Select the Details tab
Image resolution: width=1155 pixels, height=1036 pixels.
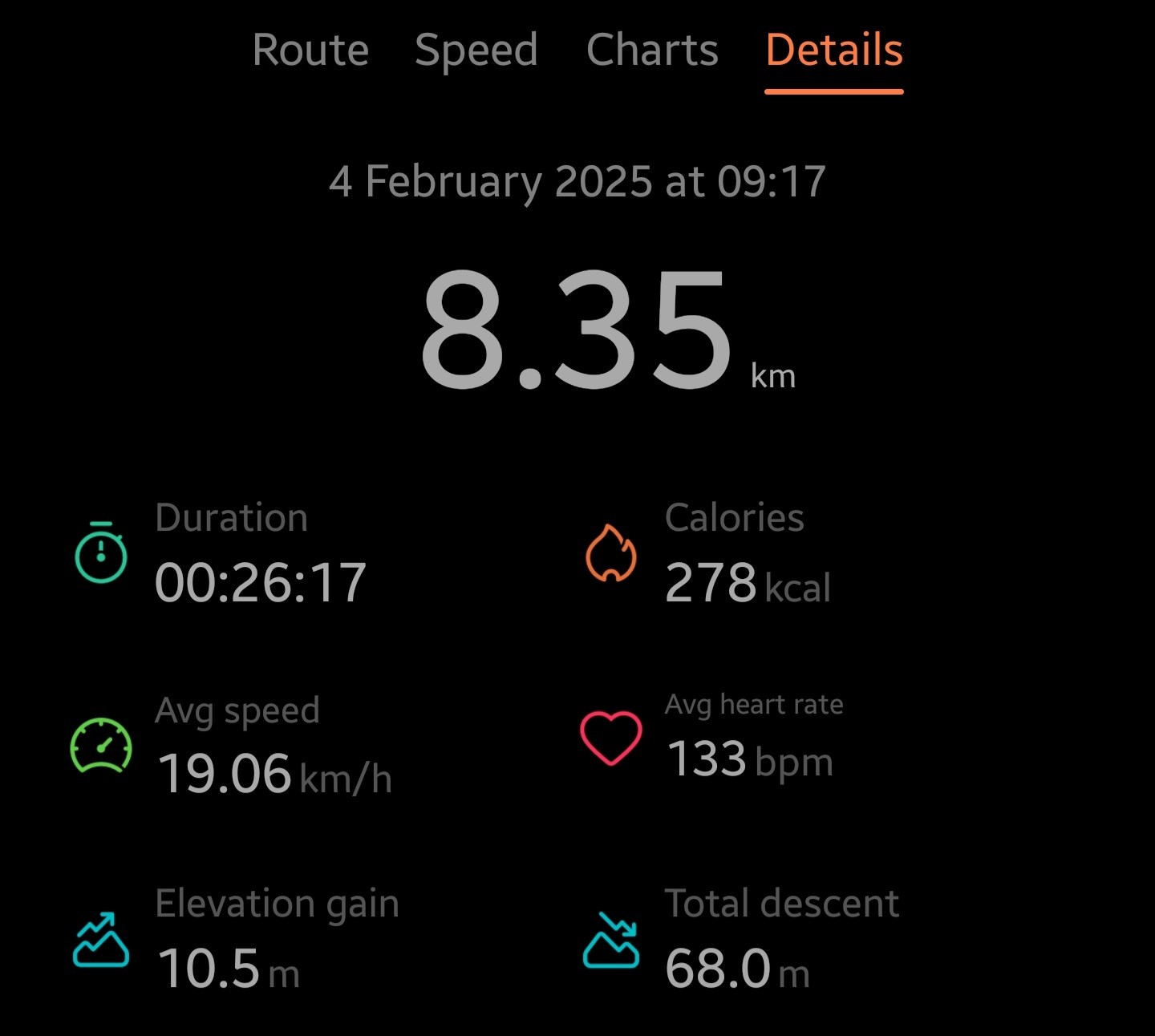[834, 51]
